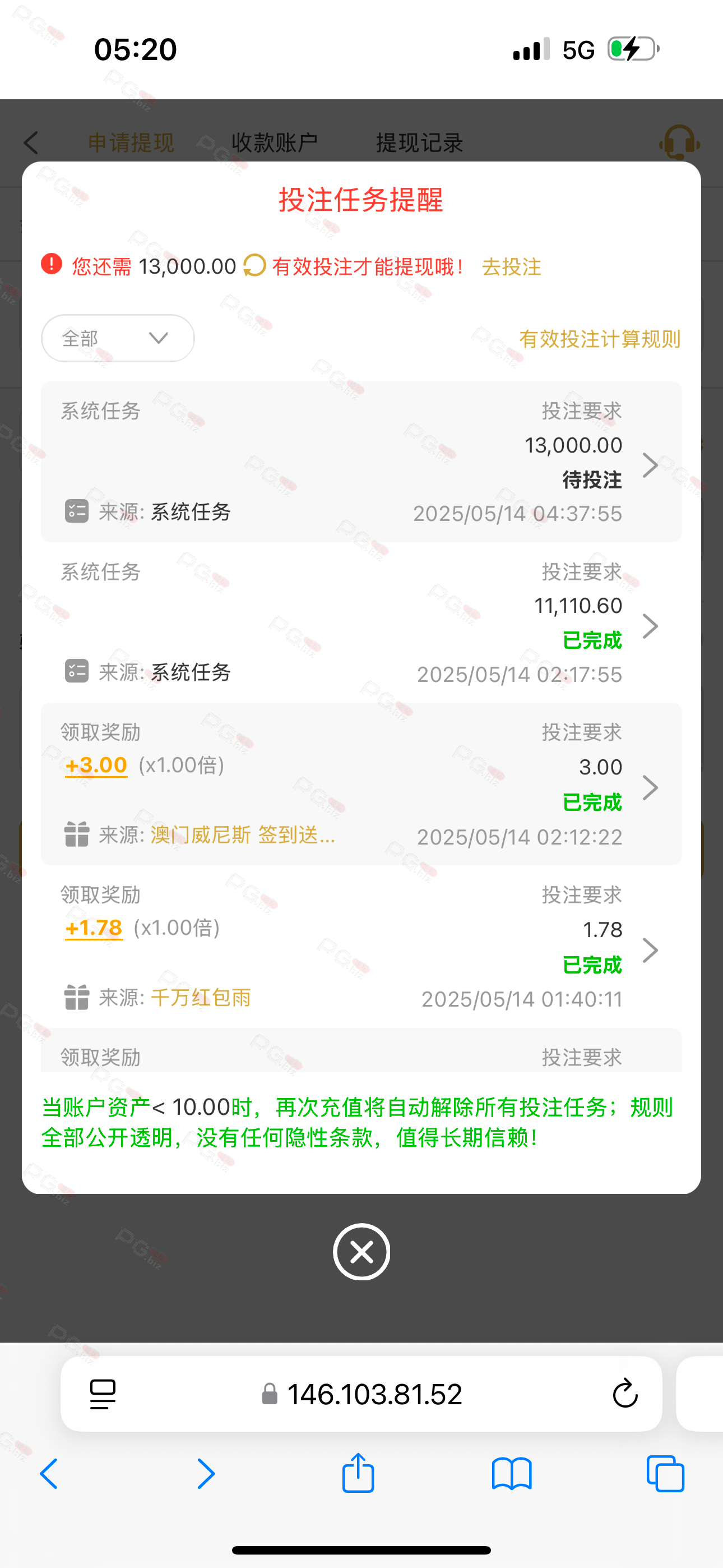Image resolution: width=723 pixels, height=1568 pixels.
Task: Tap the 去投注 link
Action: [x=511, y=266]
